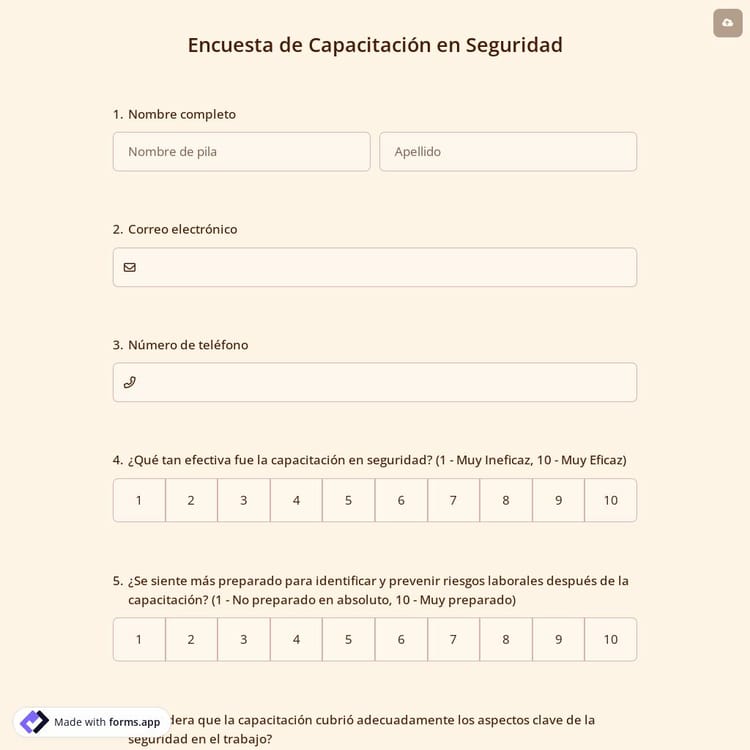Select 5 for question 5 preparedness
750x750 pixels.
click(x=348, y=639)
